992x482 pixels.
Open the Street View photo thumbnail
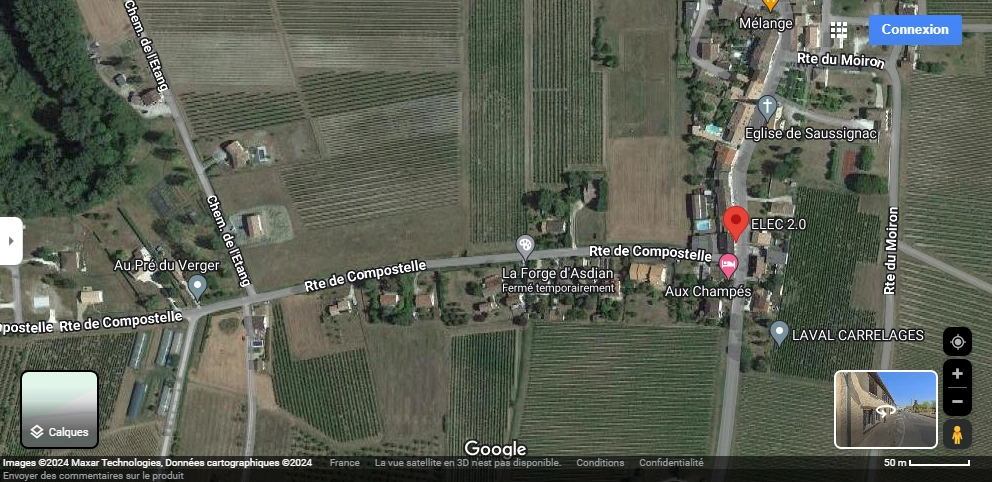[885, 409]
